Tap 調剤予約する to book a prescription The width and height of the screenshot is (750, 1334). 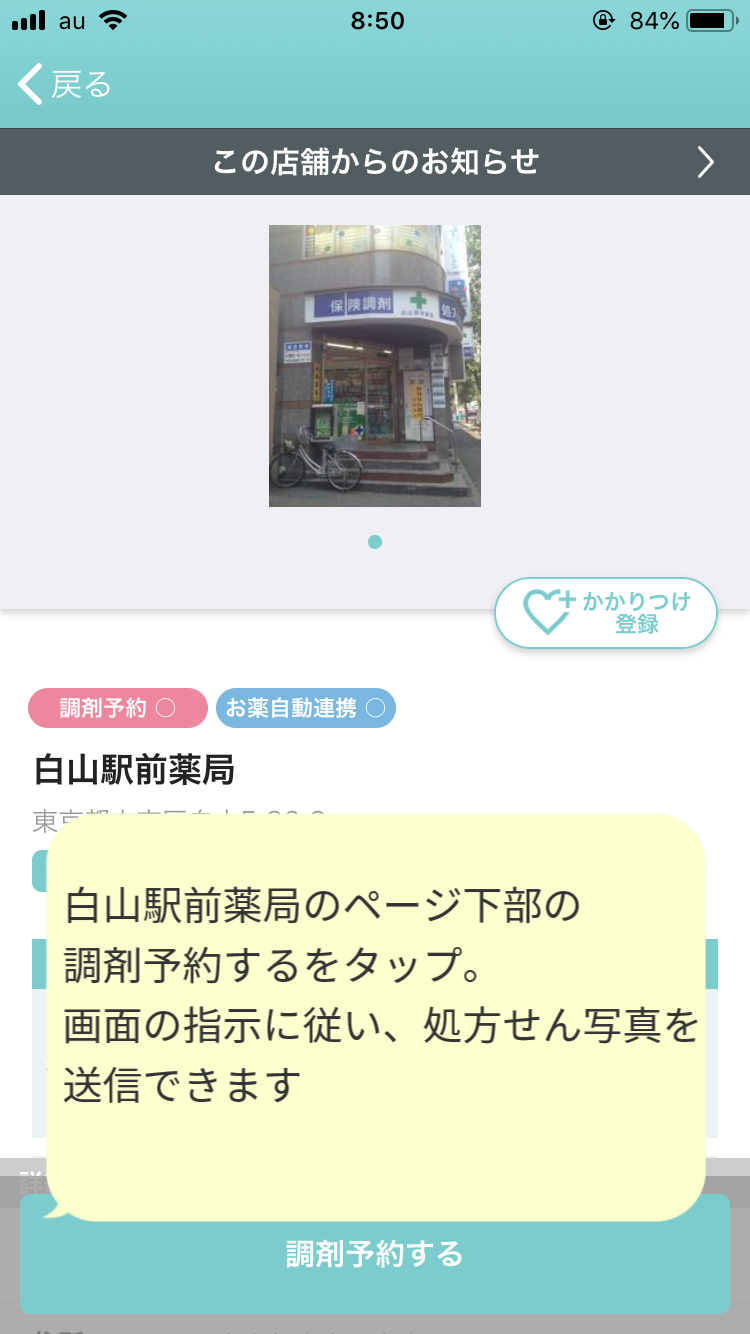click(375, 1255)
